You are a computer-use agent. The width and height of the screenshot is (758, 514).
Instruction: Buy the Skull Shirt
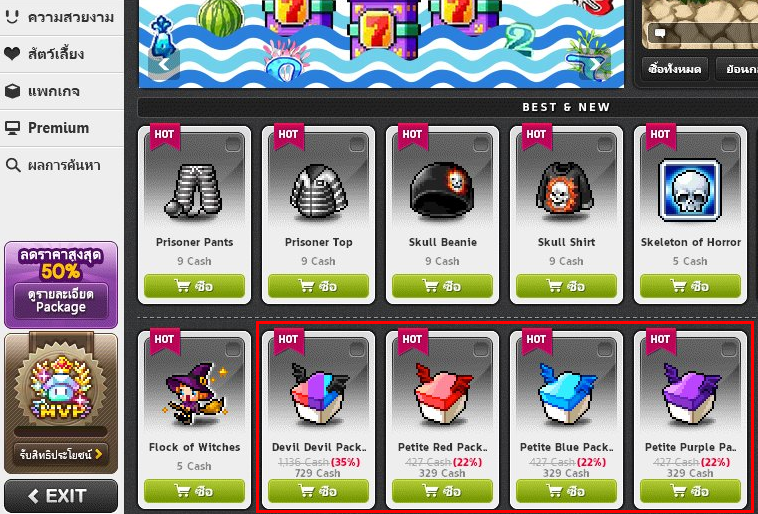point(566,286)
